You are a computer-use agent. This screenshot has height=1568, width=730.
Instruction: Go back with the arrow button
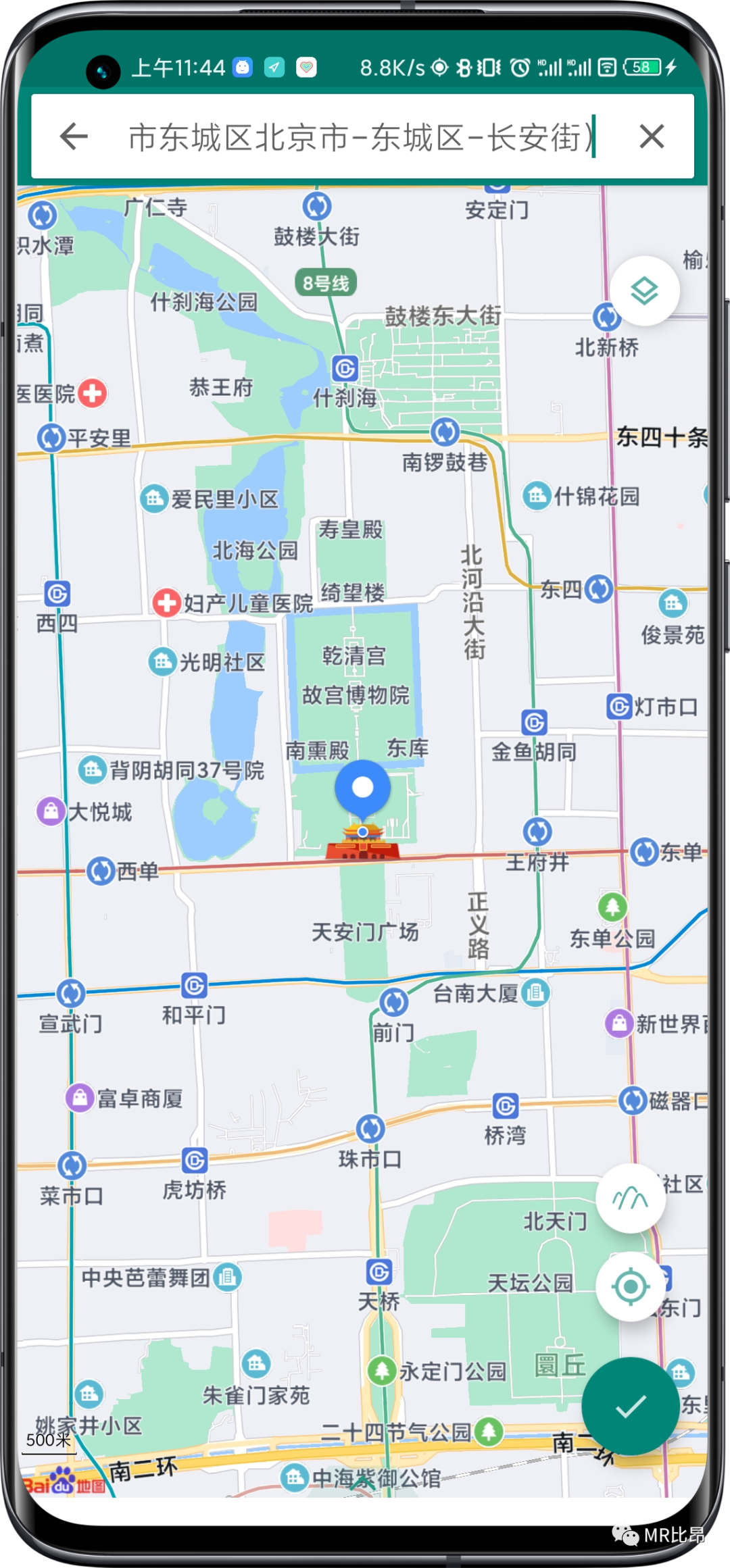[x=74, y=136]
